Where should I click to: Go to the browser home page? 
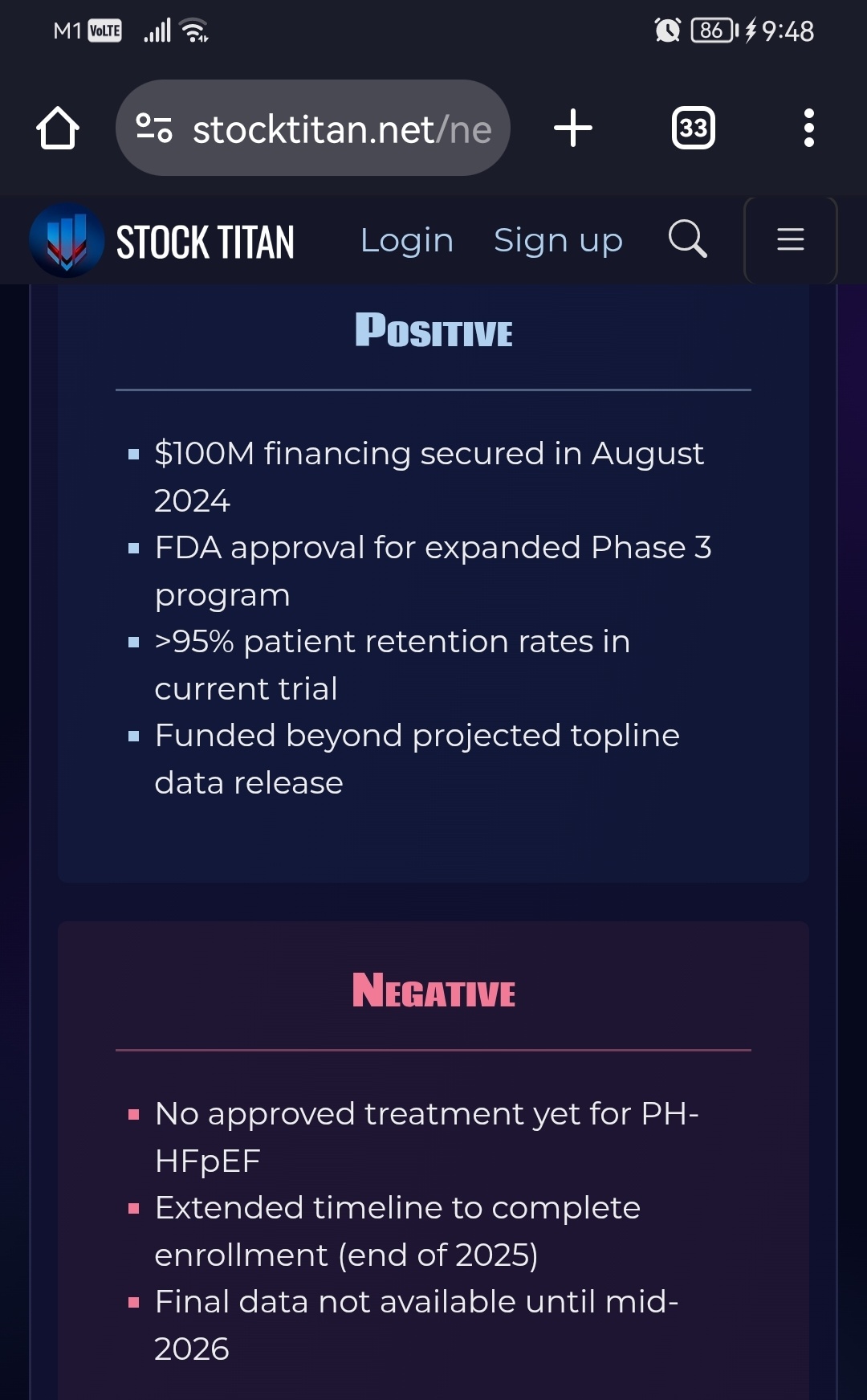58,128
